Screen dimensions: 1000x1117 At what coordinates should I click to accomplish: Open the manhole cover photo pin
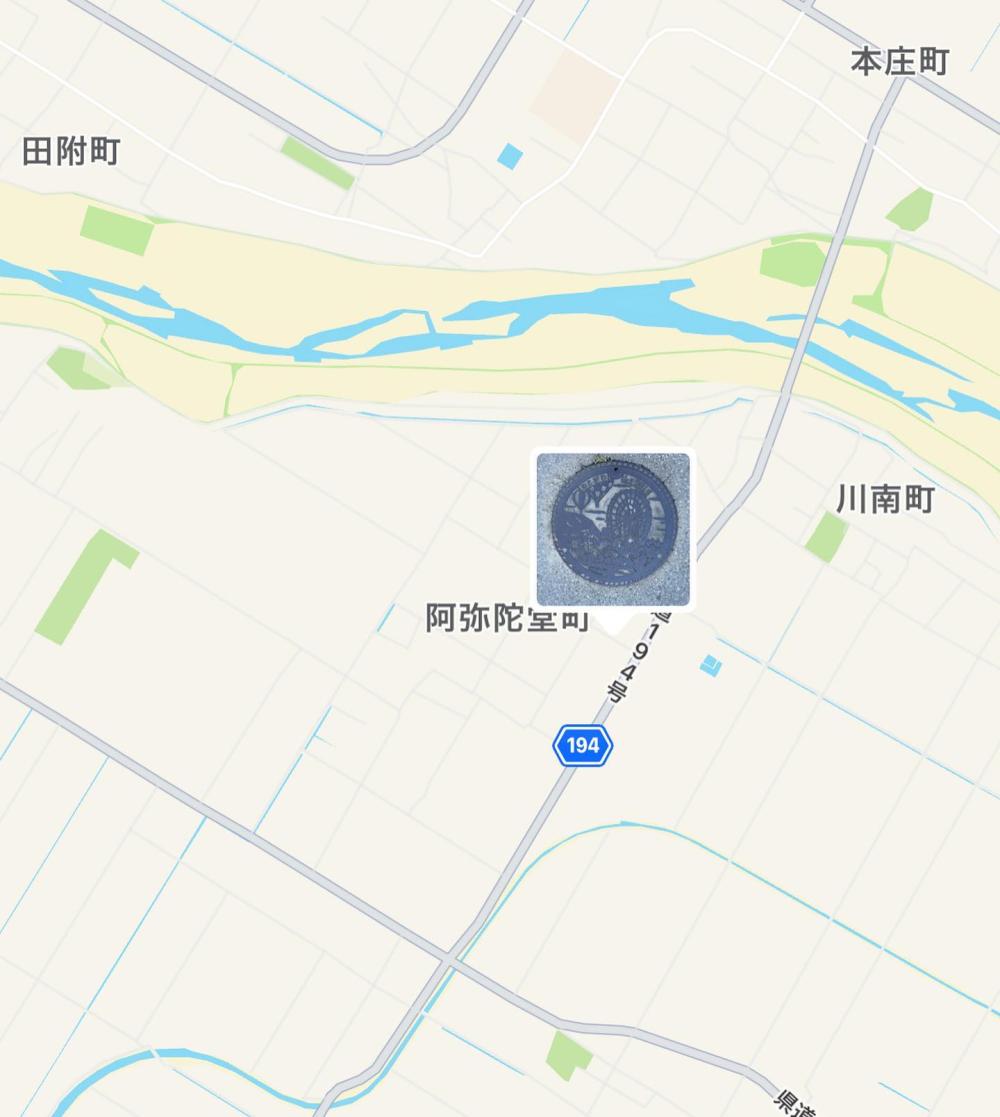tap(613, 529)
